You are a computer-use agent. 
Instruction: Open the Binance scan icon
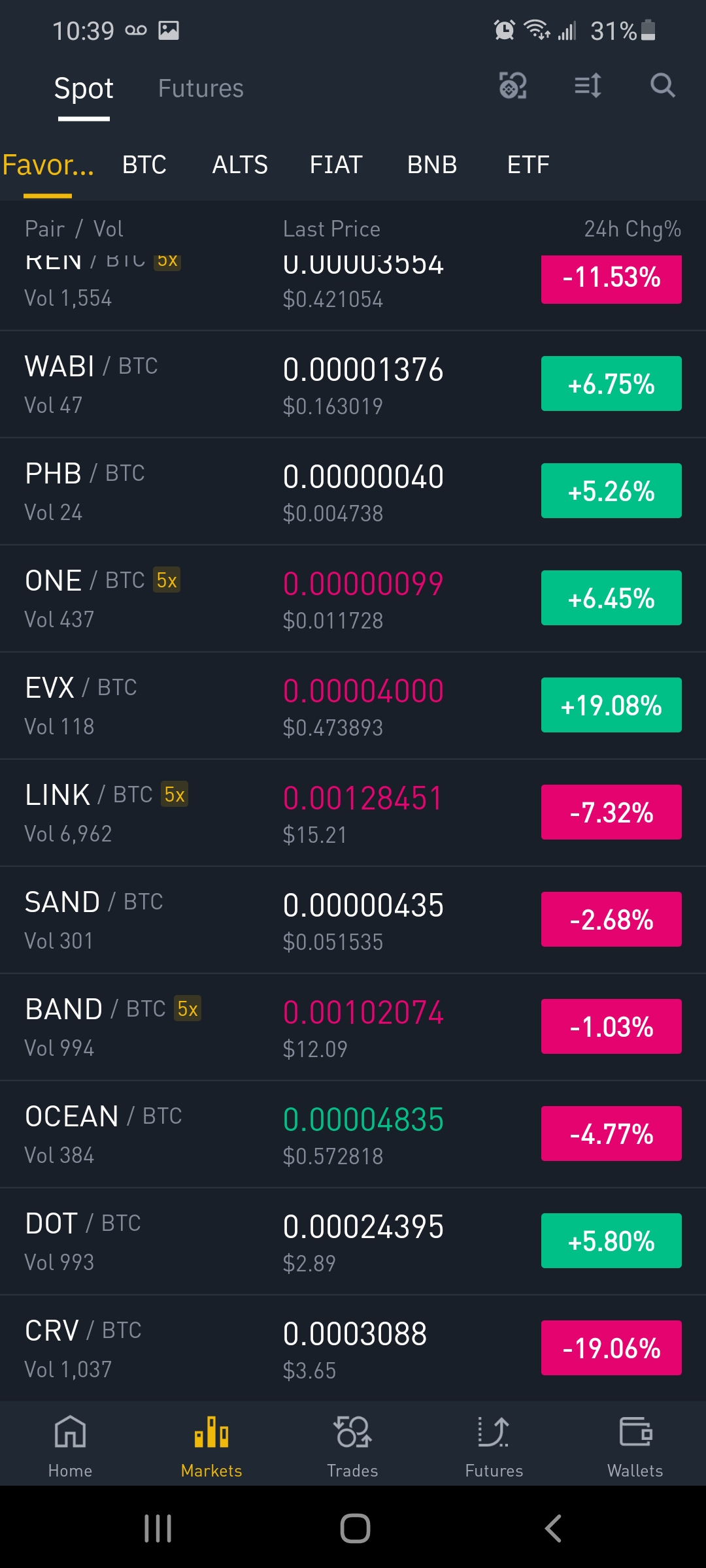click(x=513, y=86)
